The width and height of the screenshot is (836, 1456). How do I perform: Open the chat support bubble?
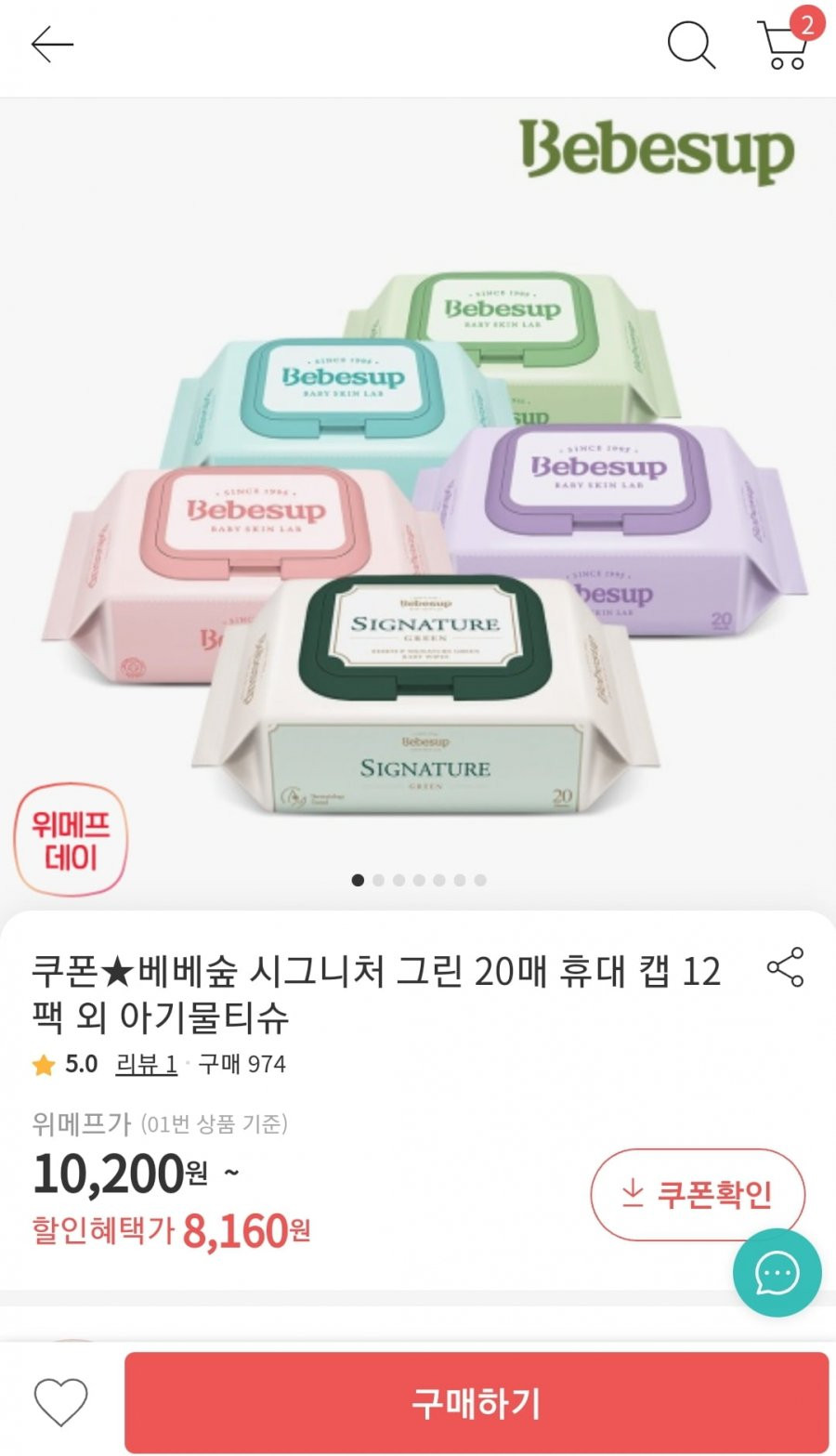point(777,1272)
